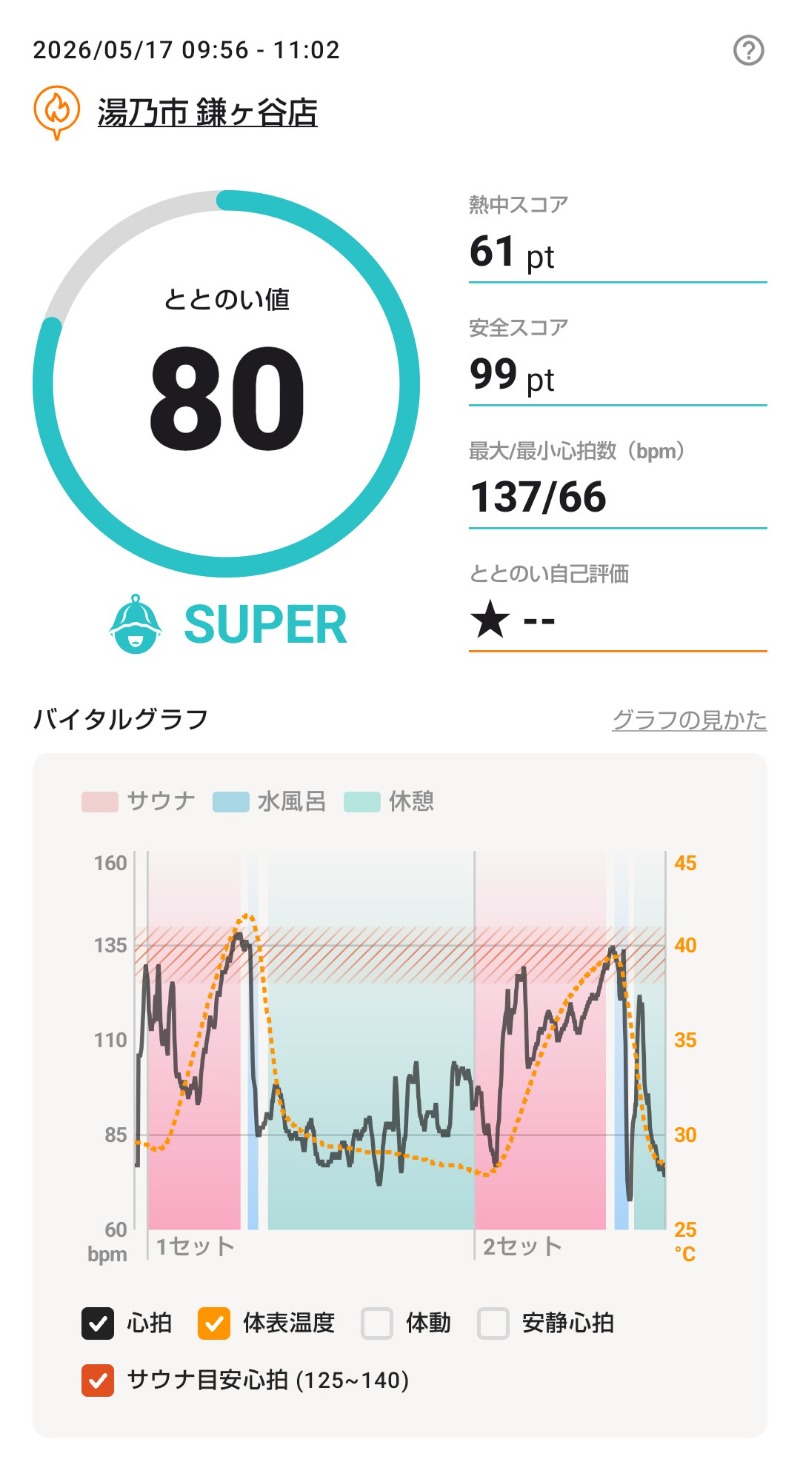Uncheck the 心拍 checkbox
The image size is (800, 1464).
[x=98, y=1323]
